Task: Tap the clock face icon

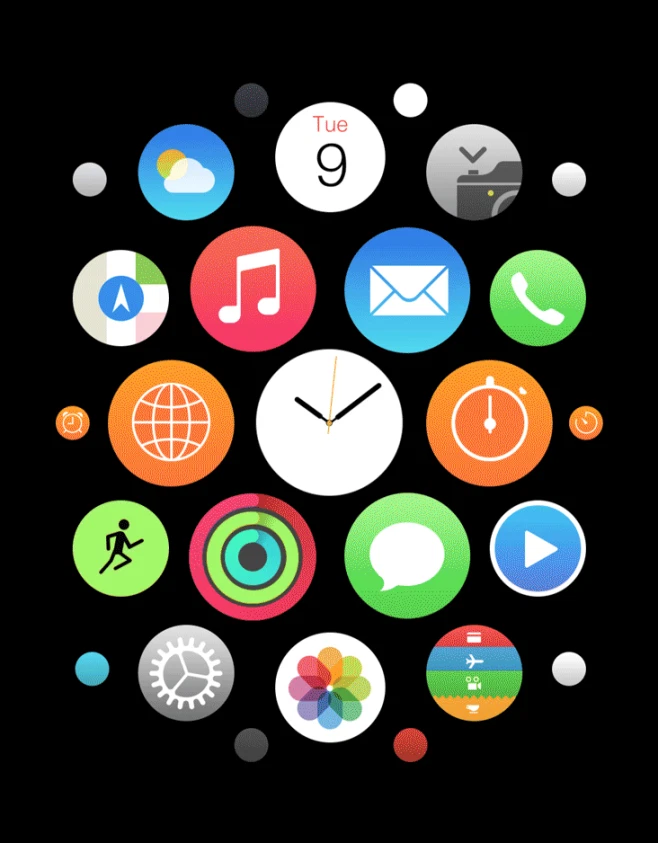Action: point(330,422)
